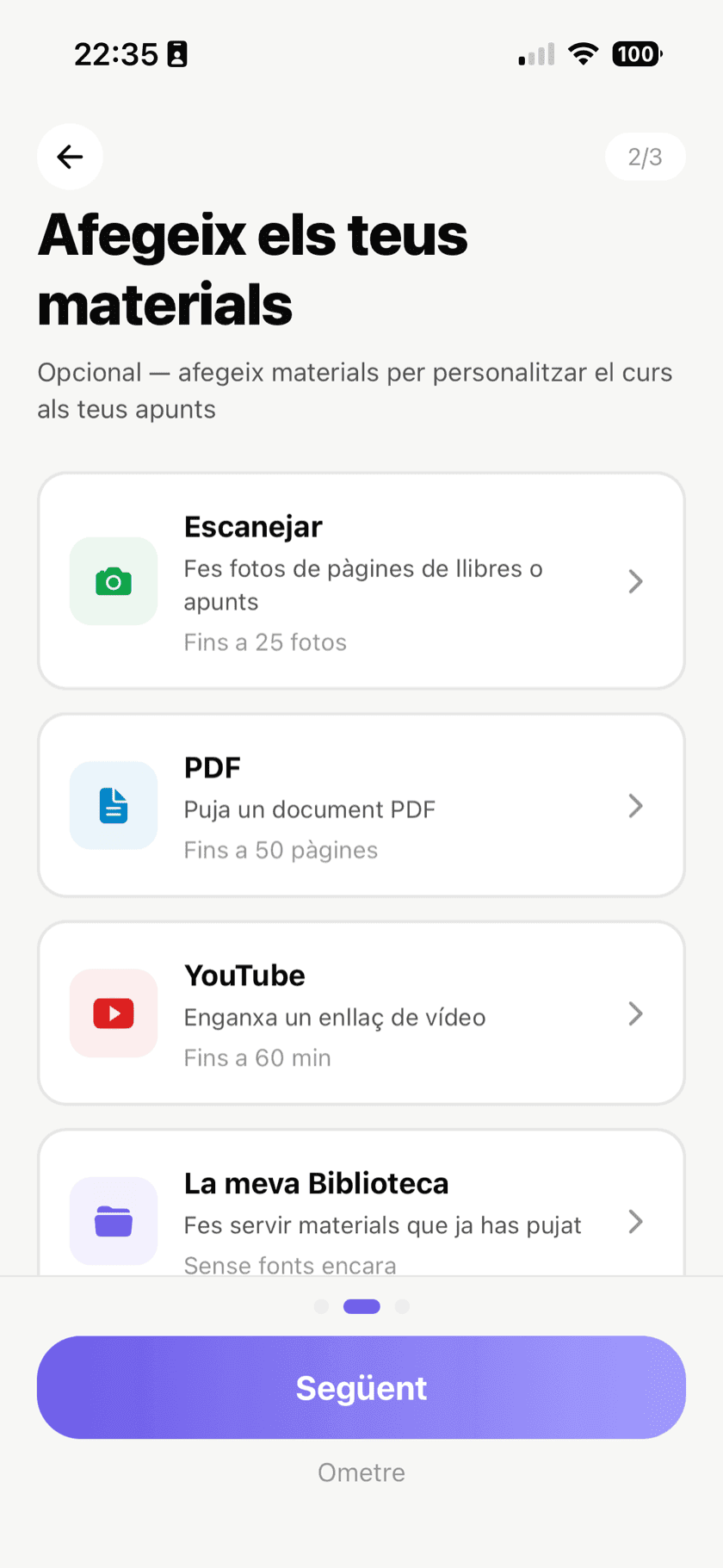Select the Wi-Fi status icon
This screenshot has width=723, height=1568.
[583, 53]
